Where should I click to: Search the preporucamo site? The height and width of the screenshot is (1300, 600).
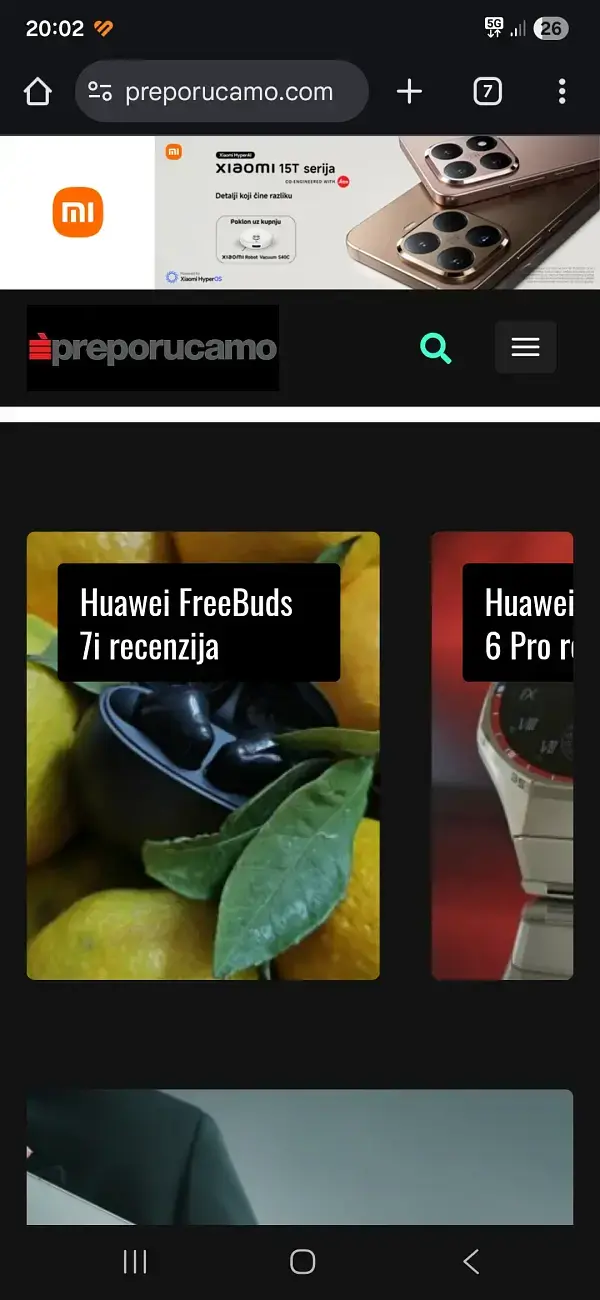436,348
